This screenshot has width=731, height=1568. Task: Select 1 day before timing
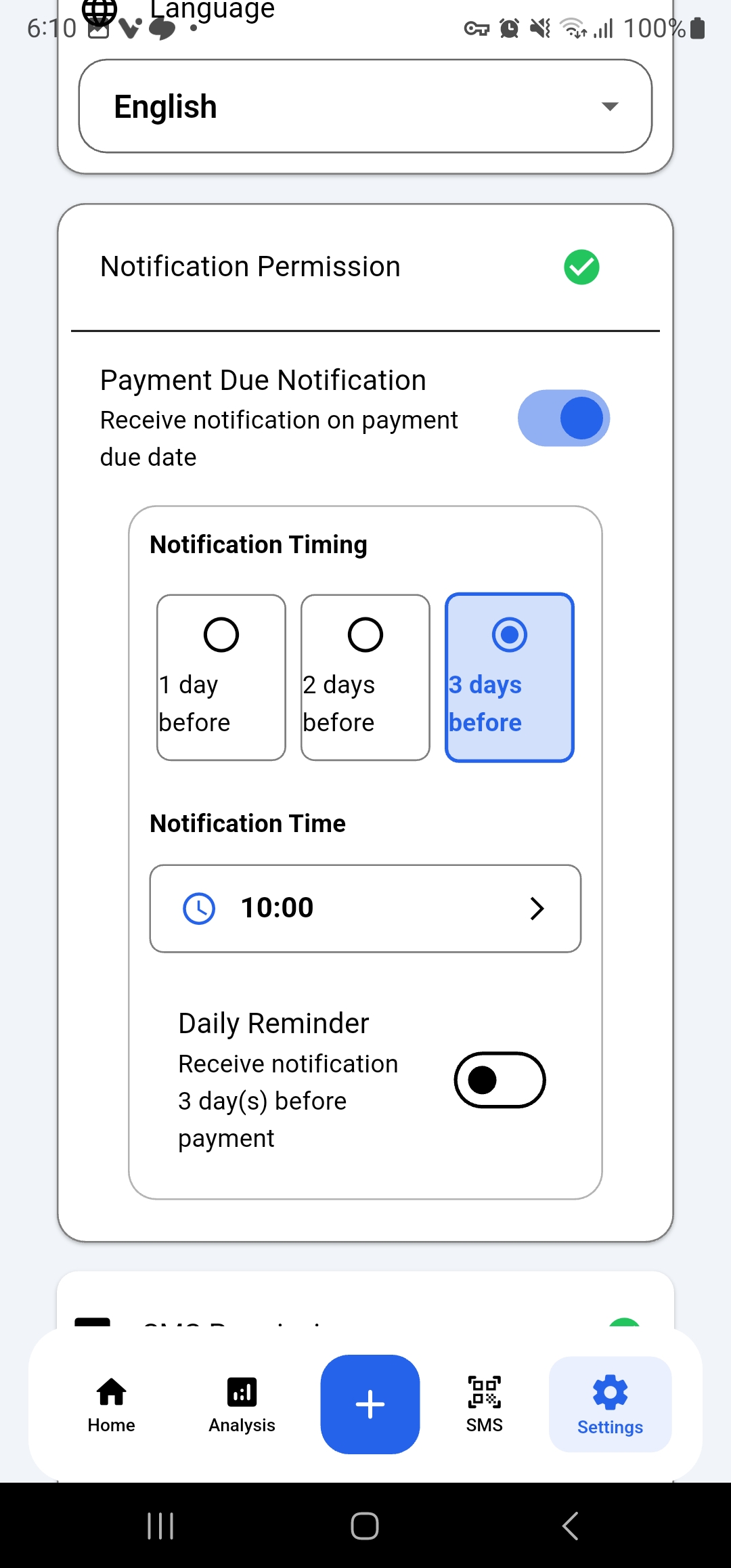coord(221,677)
